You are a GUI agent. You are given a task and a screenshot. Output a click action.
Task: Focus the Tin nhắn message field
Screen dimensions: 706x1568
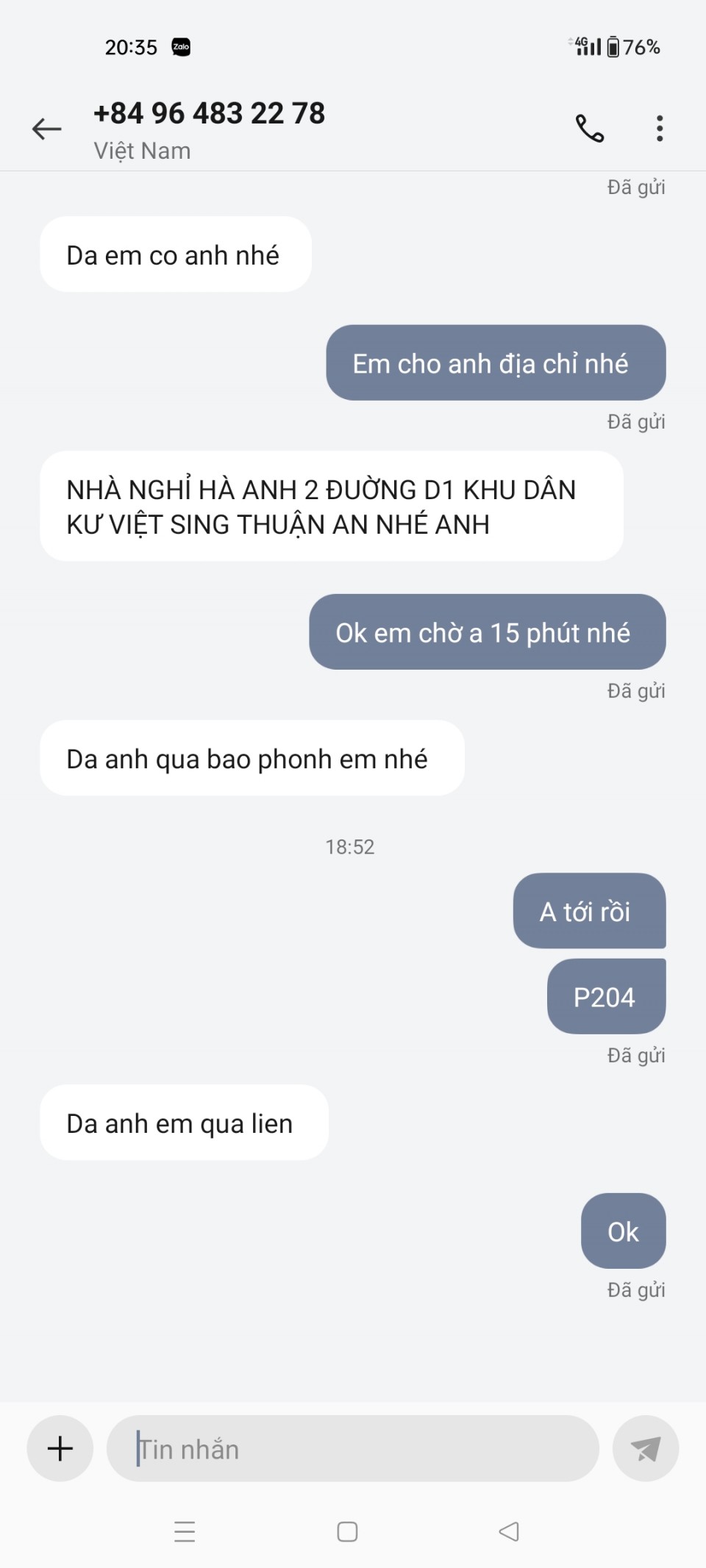353,1448
